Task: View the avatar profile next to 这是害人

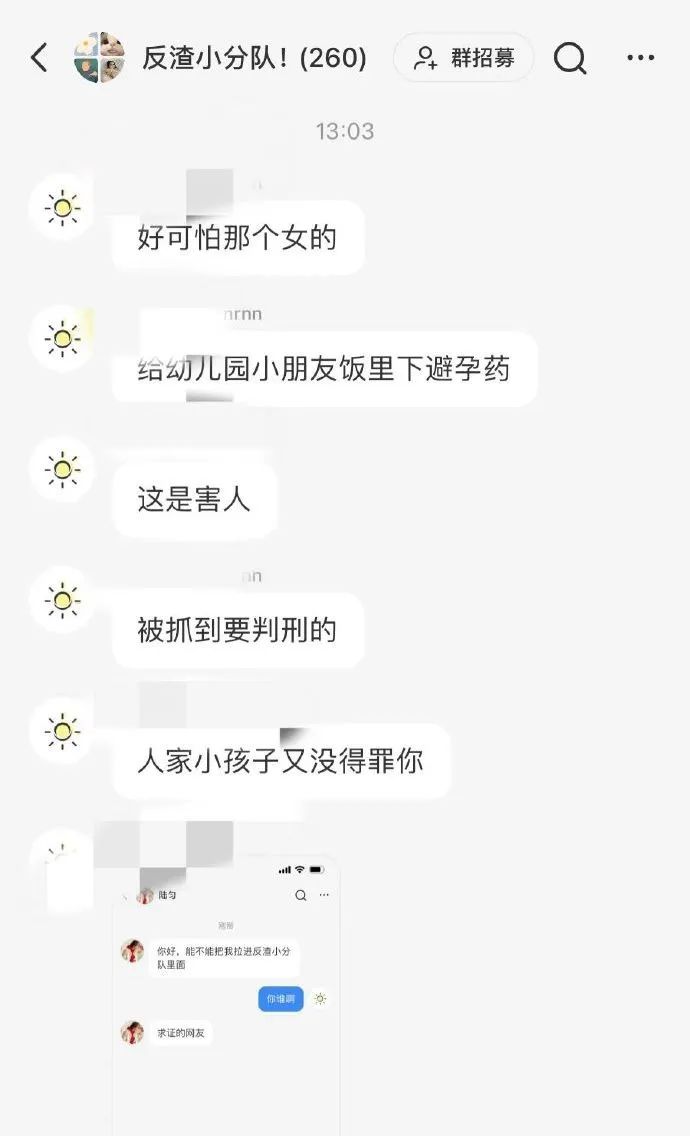Action: (63, 469)
